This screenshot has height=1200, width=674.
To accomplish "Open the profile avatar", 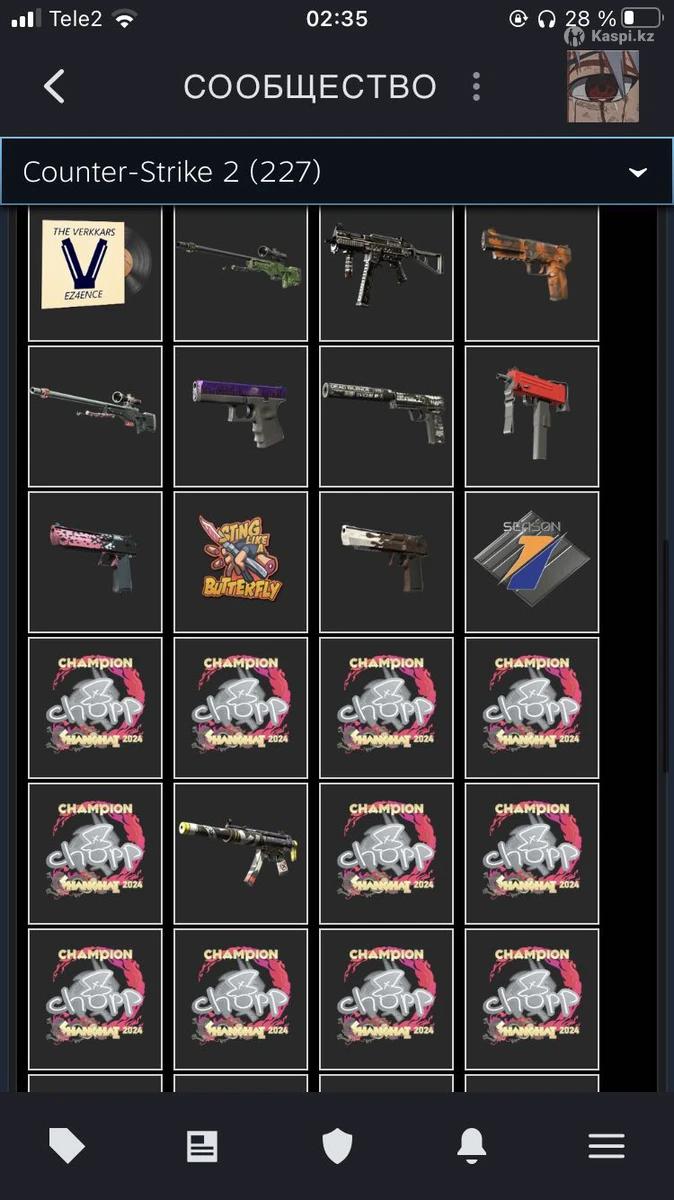I will (603, 87).
